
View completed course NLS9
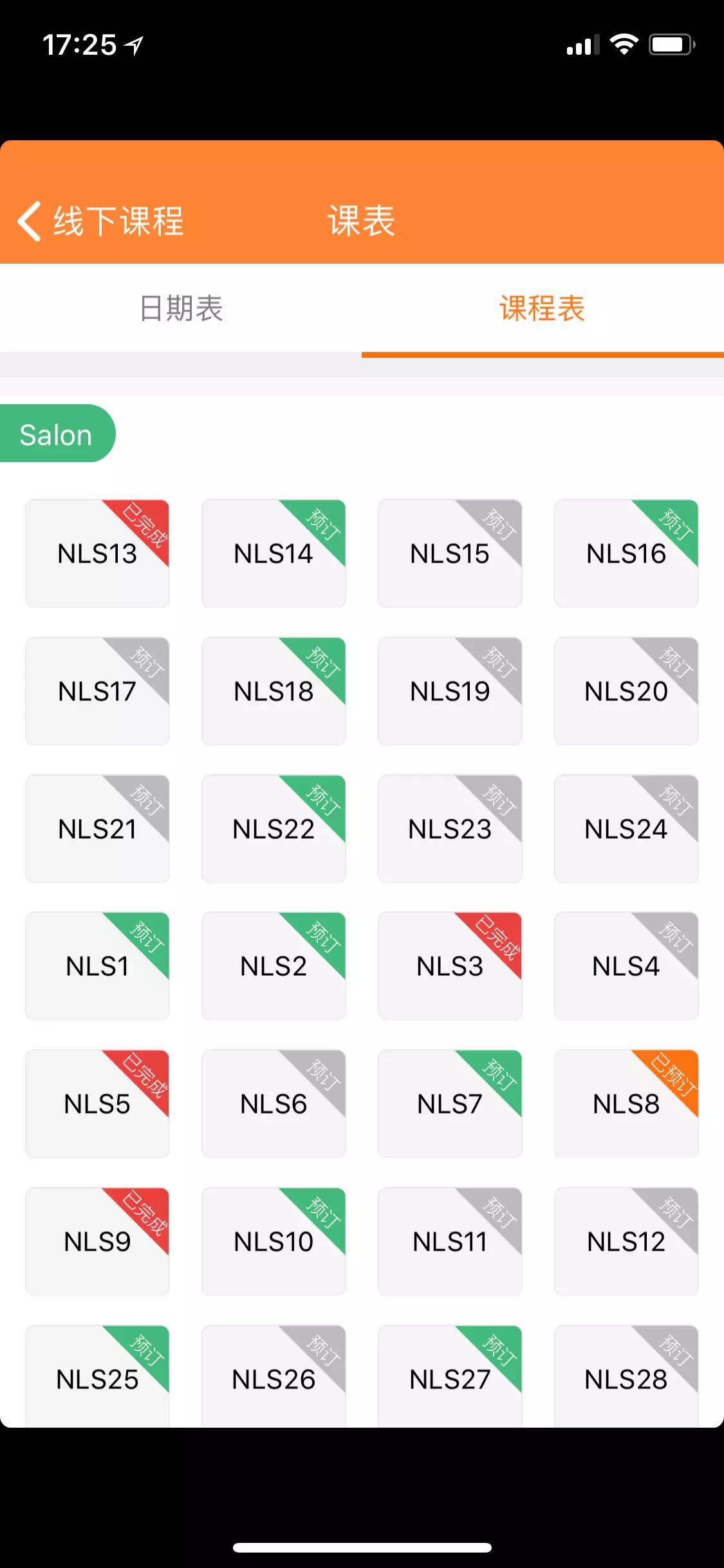(x=97, y=1241)
